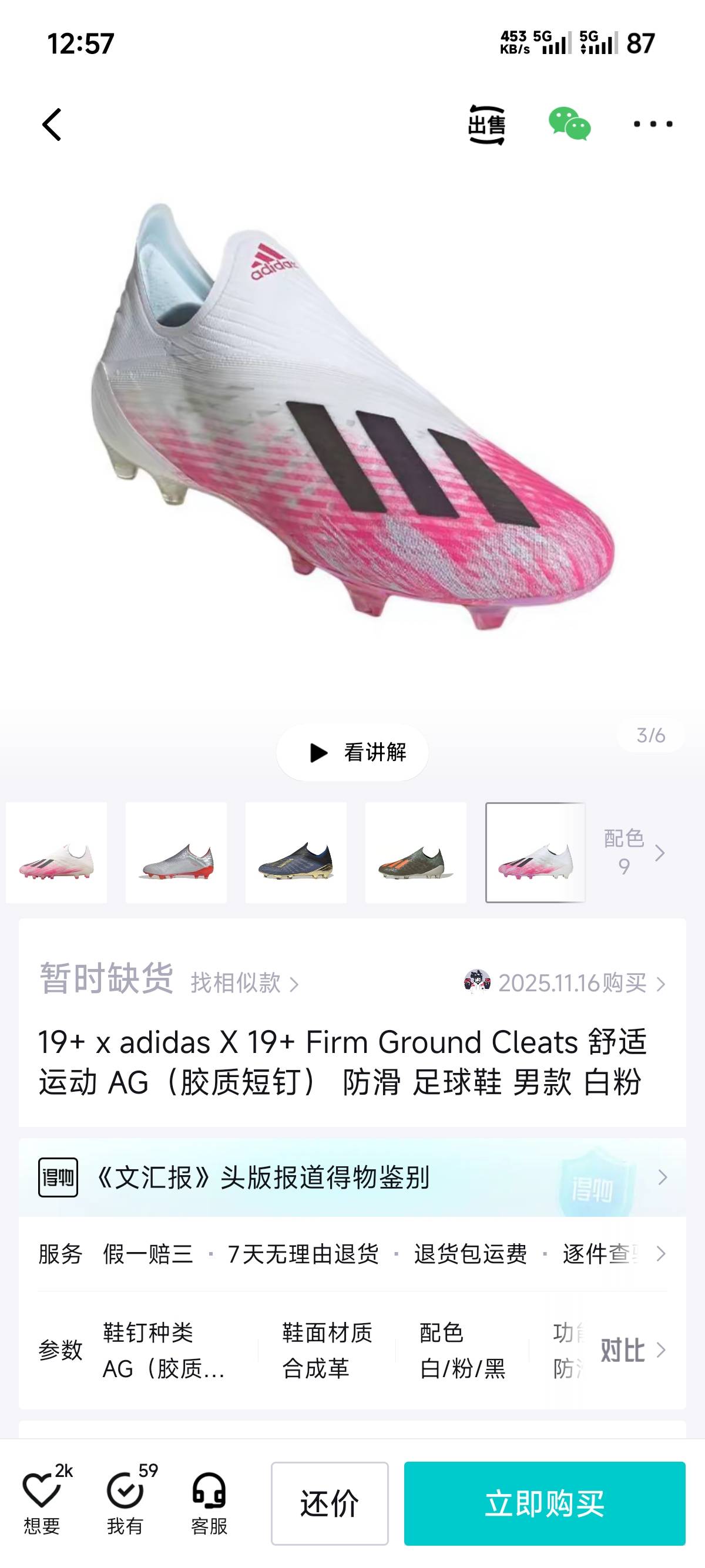Select the silver and red colorway thumbnail
Screen dimensions: 705x1568
[176, 852]
